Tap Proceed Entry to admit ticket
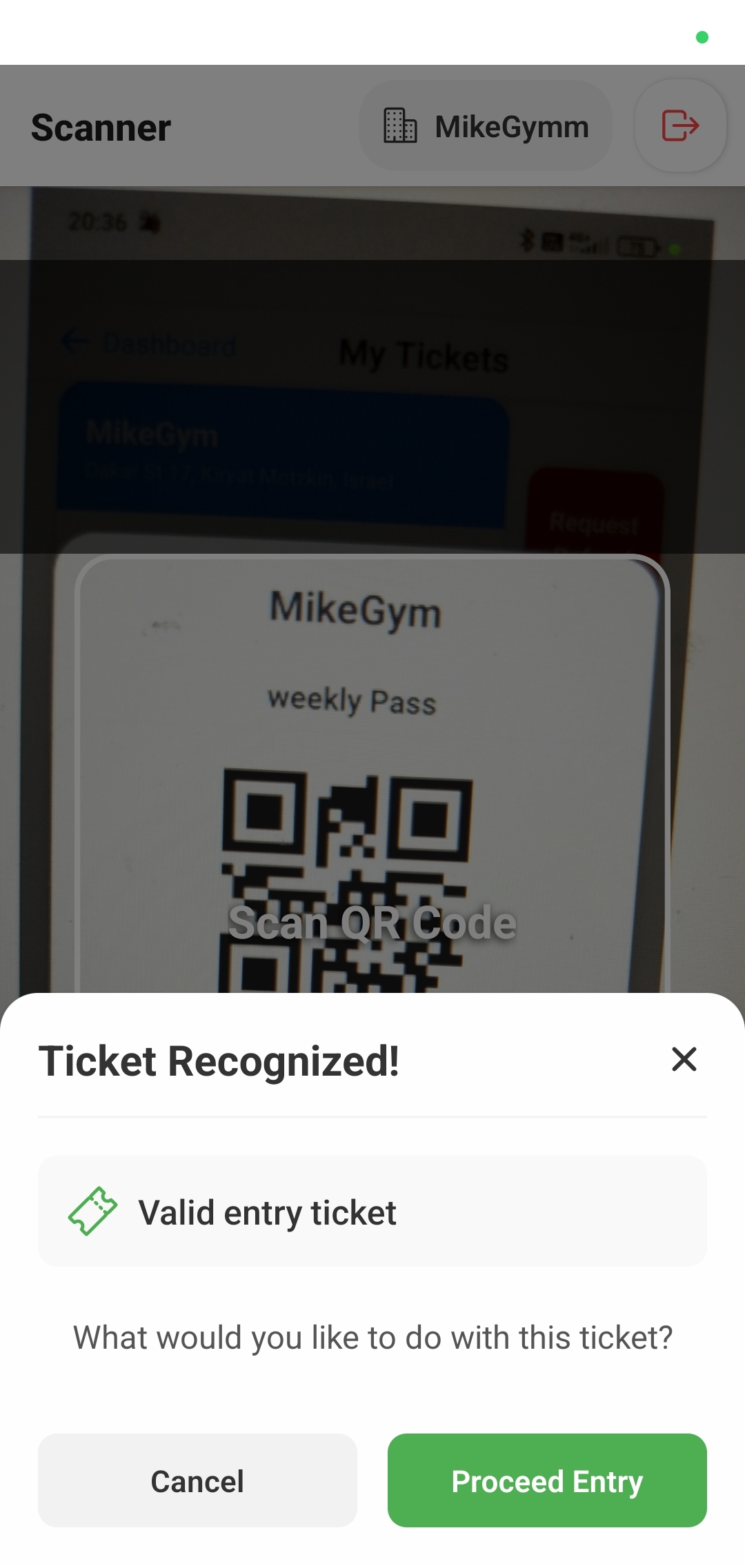The width and height of the screenshot is (745, 1568). pos(547,1480)
